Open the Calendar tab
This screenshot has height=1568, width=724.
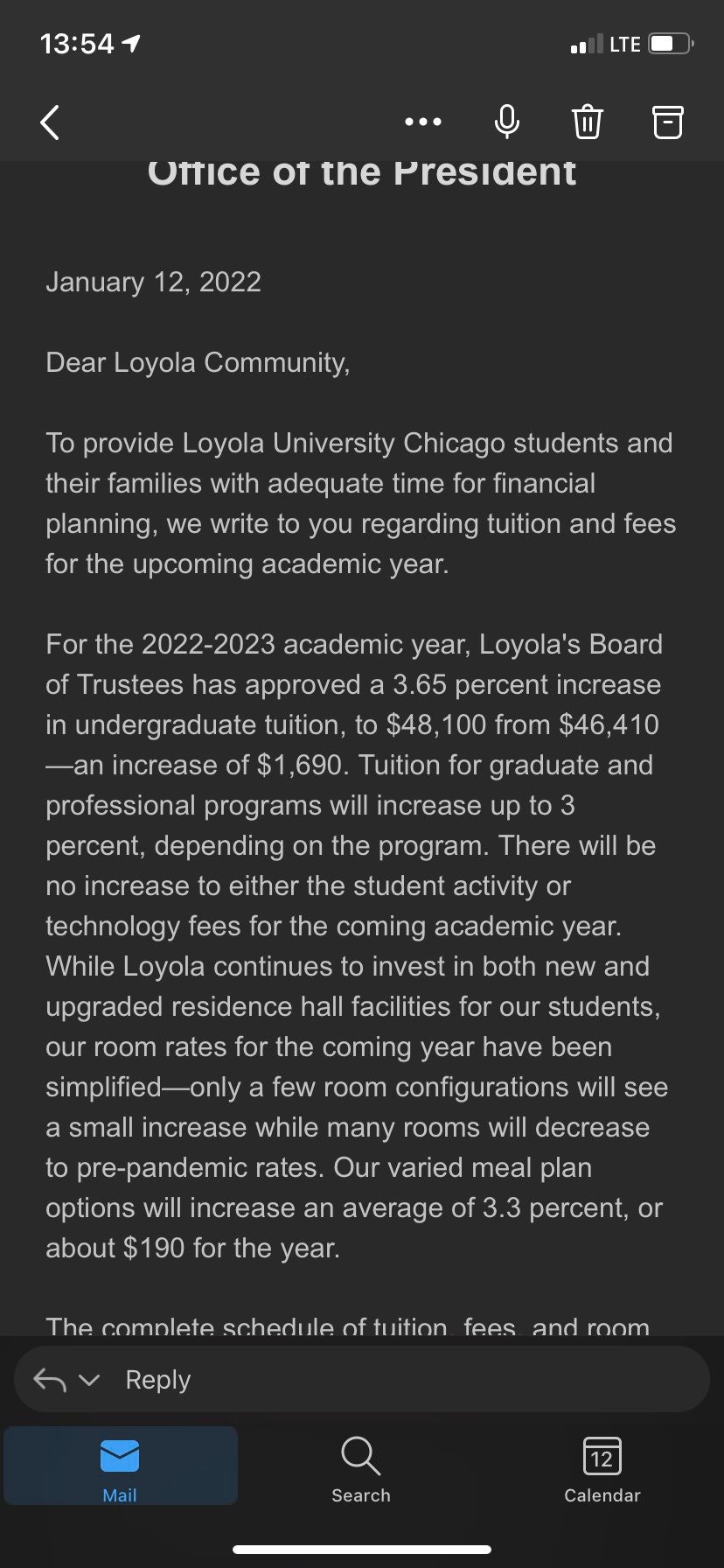(602, 1469)
